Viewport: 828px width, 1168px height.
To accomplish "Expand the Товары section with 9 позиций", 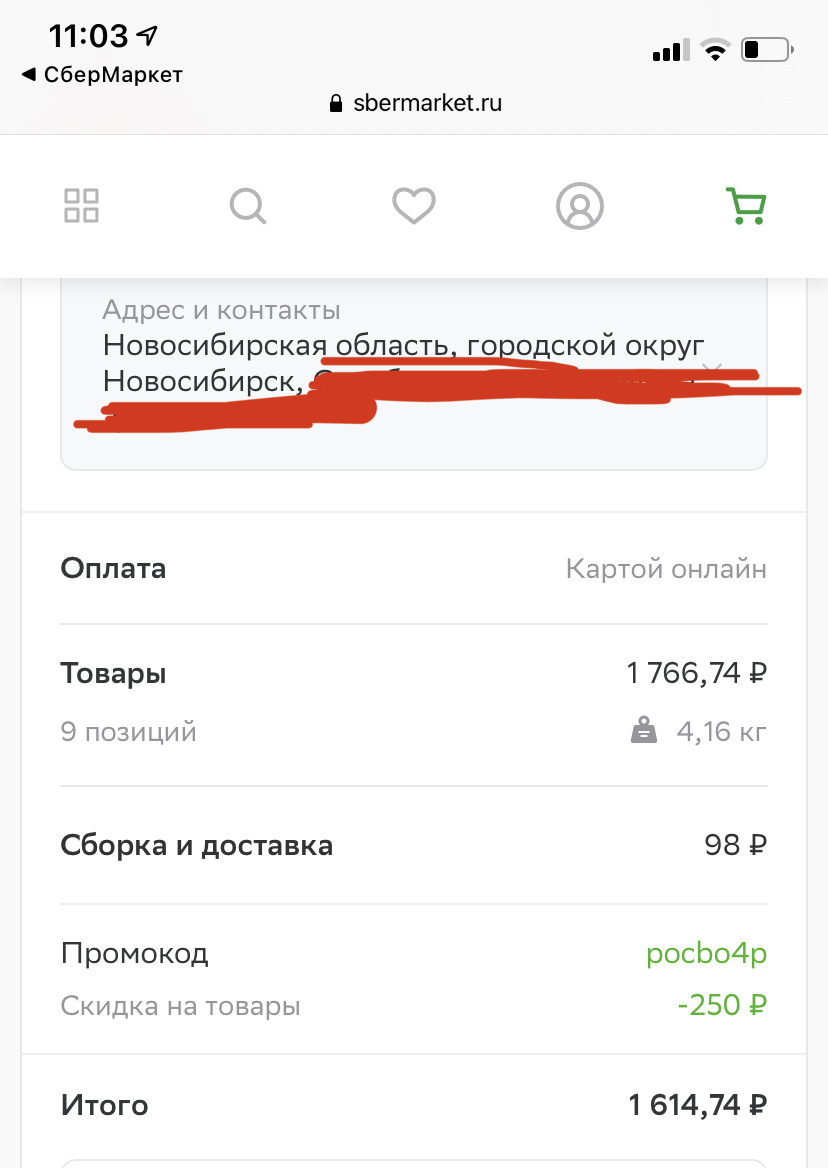I will [113, 673].
